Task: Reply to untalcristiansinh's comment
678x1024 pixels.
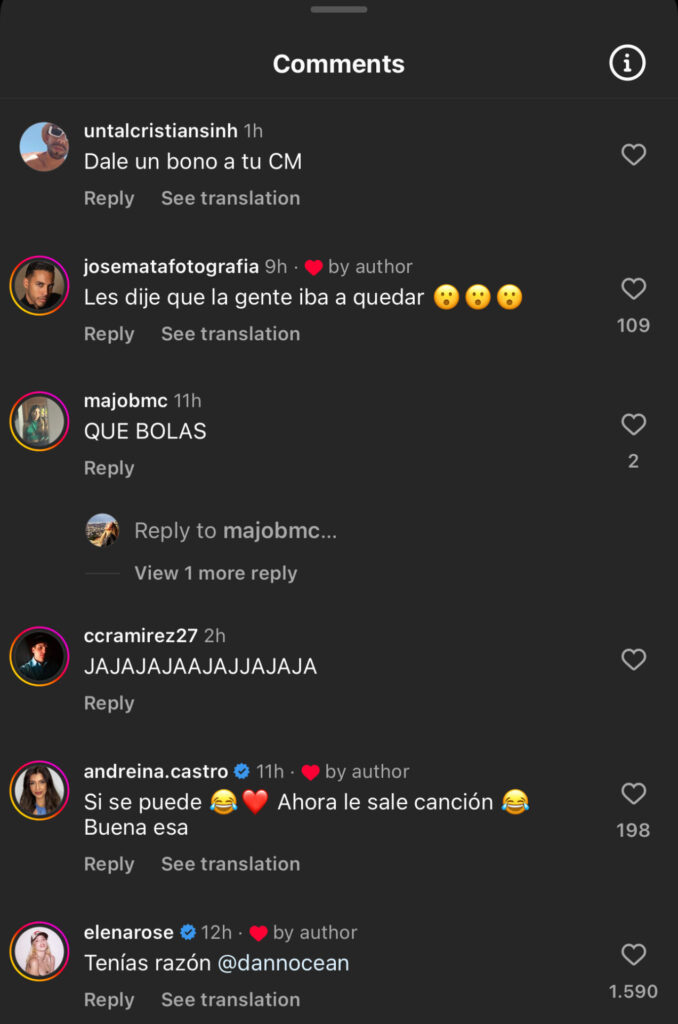Action: 109,198
